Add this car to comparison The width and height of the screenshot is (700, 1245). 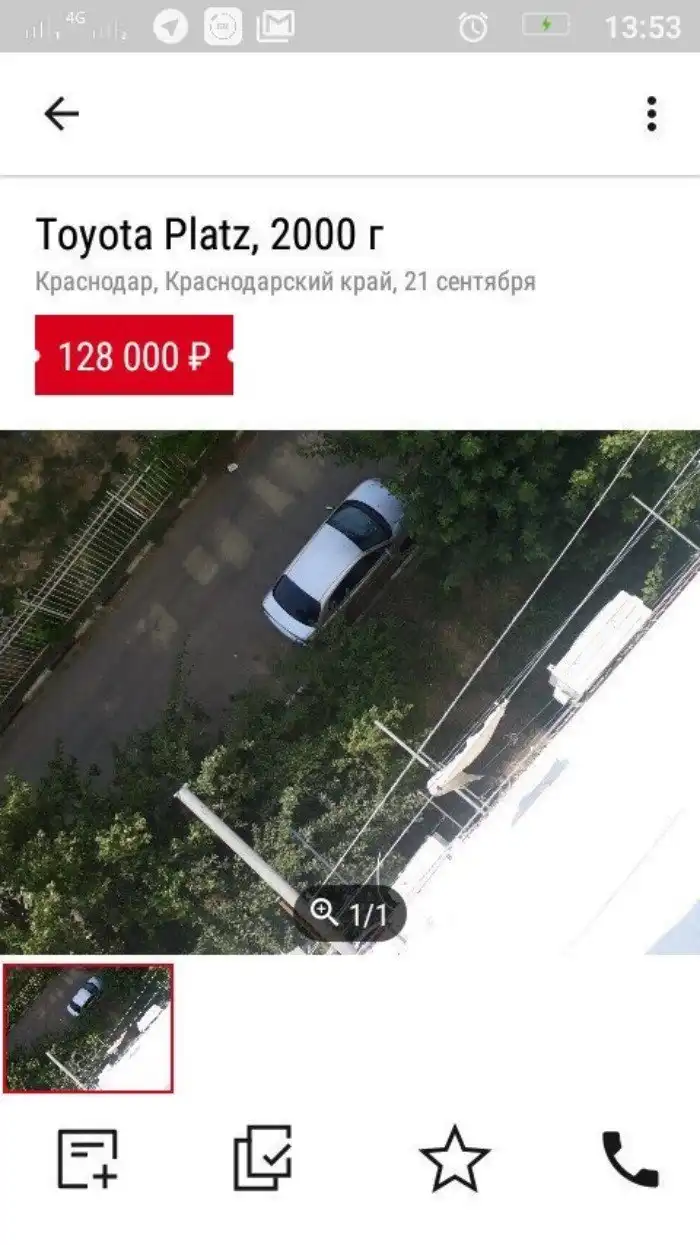pyautogui.click(x=263, y=1159)
